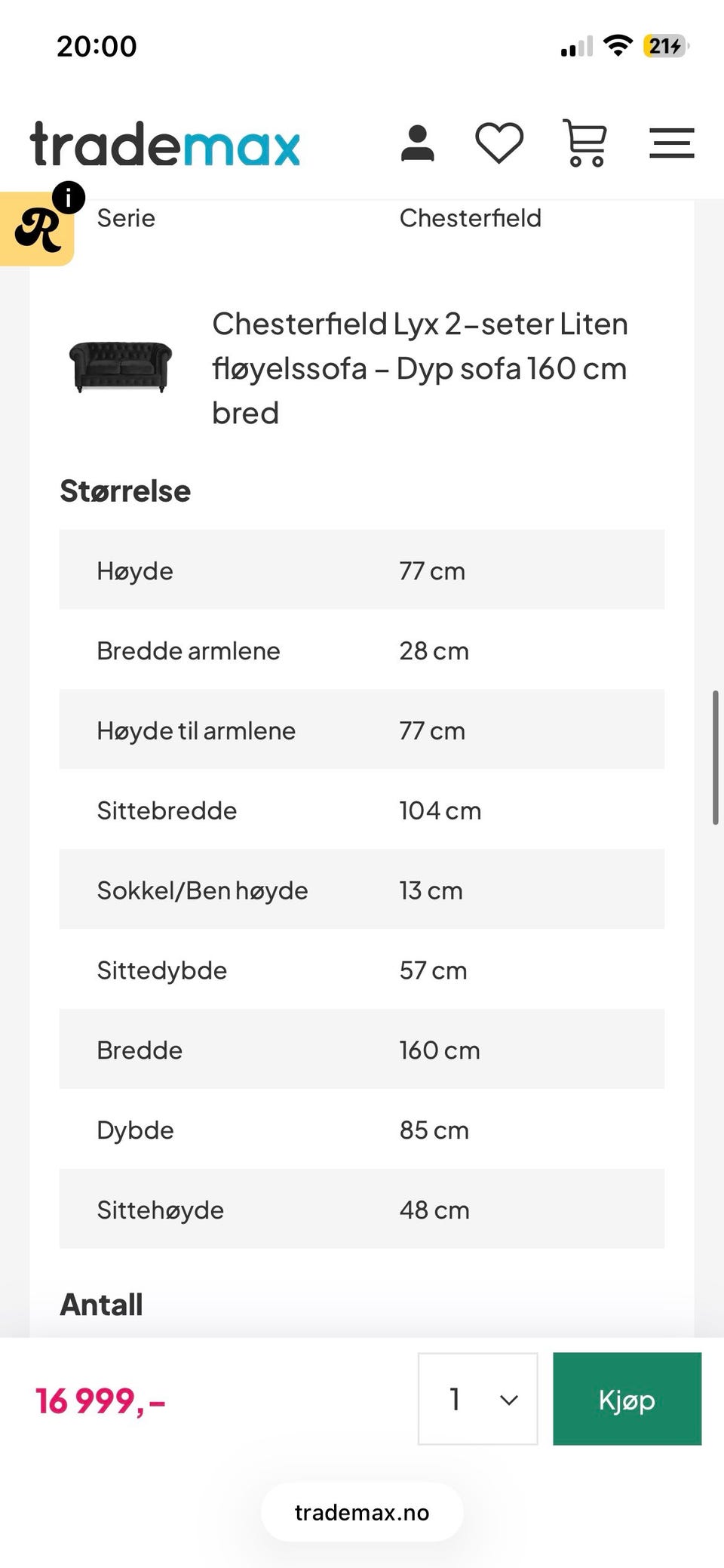The height and width of the screenshot is (1568, 724).
Task: Tap the trademax.no address pill
Action: [362, 1512]
